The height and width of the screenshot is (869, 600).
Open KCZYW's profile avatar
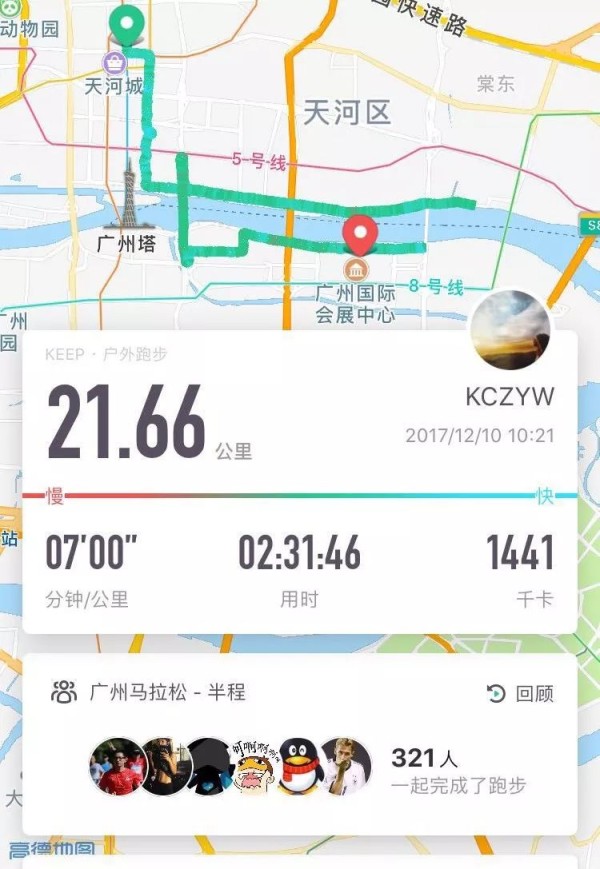pos(510,330)
